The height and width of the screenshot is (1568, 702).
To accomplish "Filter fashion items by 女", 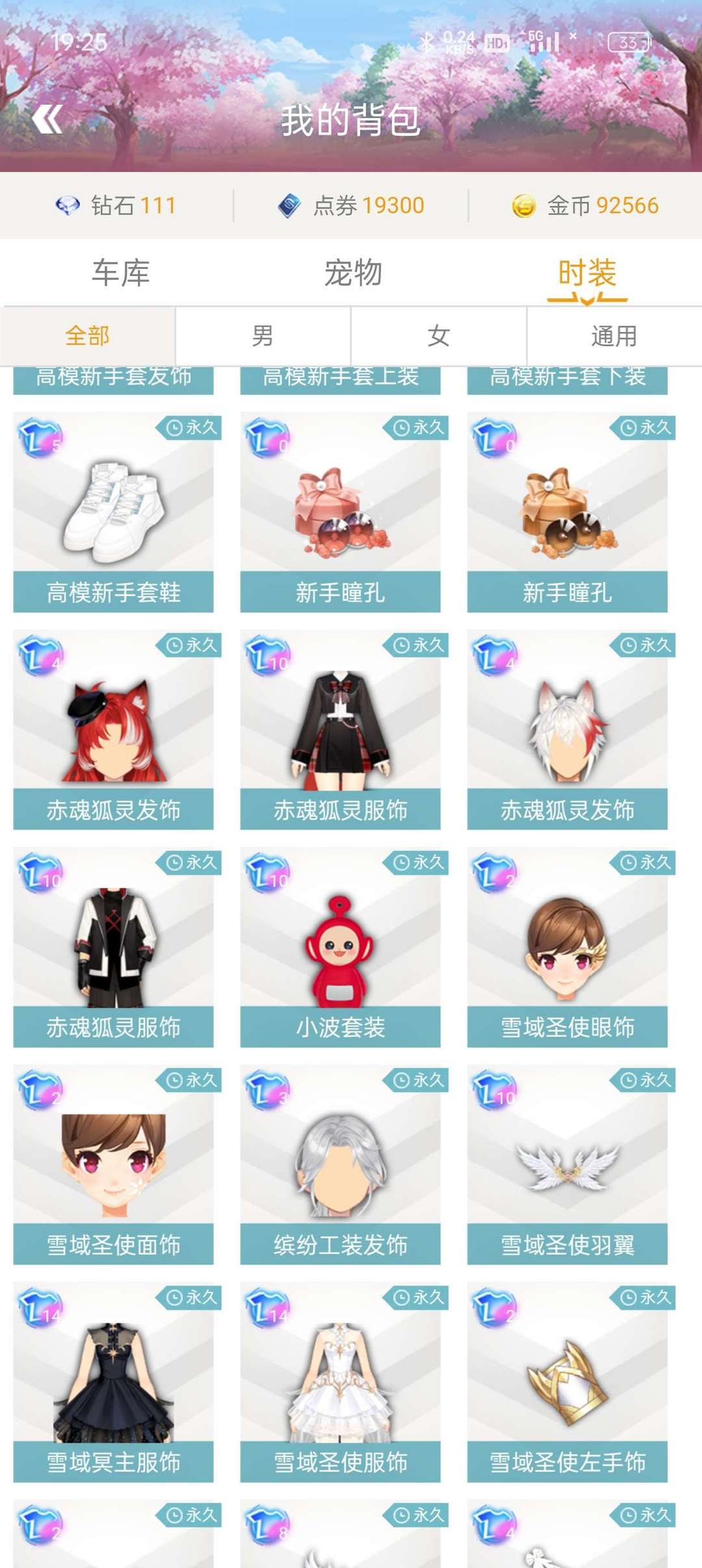I will 439,336.
